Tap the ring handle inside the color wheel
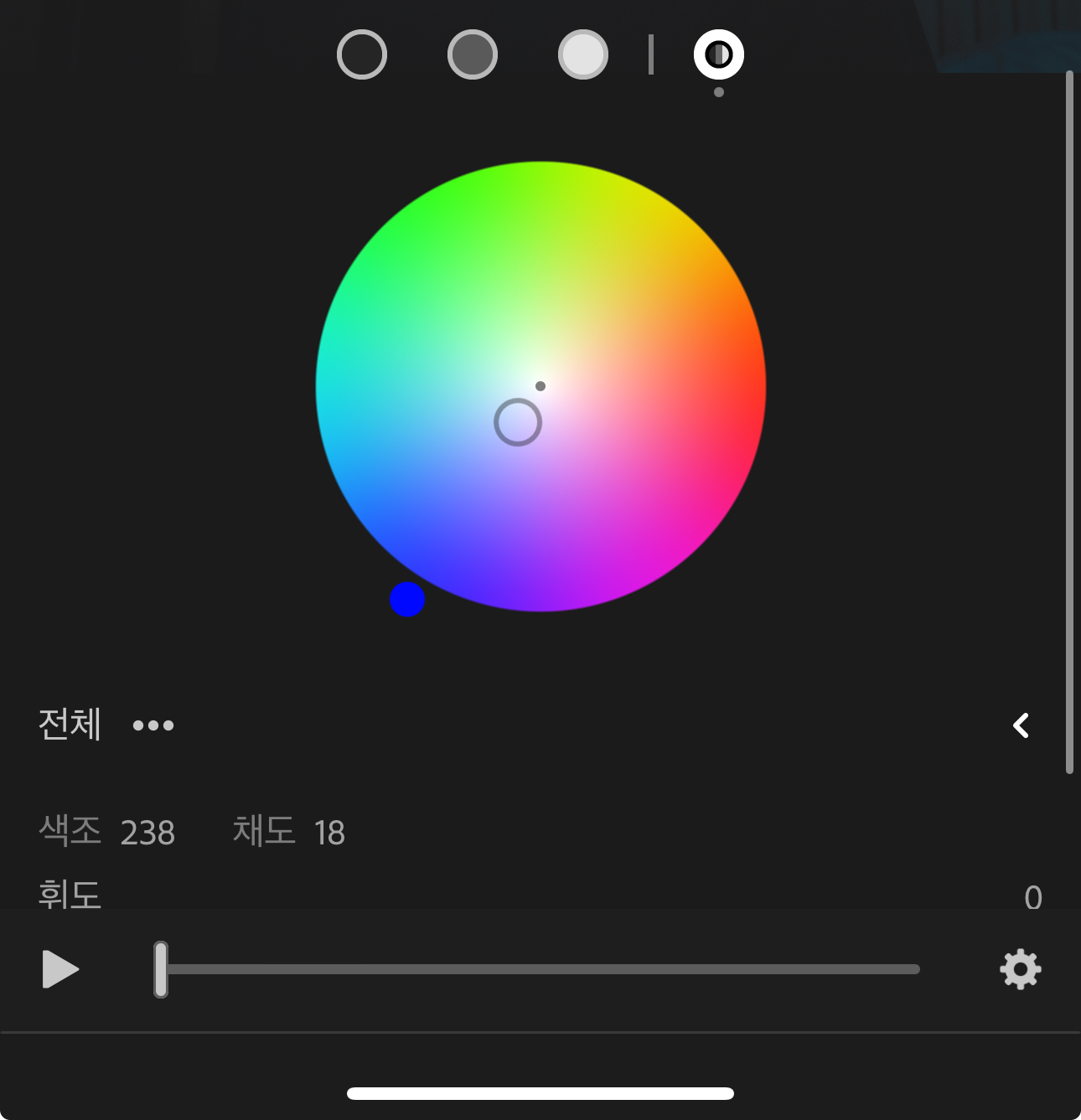 (518, 422)
